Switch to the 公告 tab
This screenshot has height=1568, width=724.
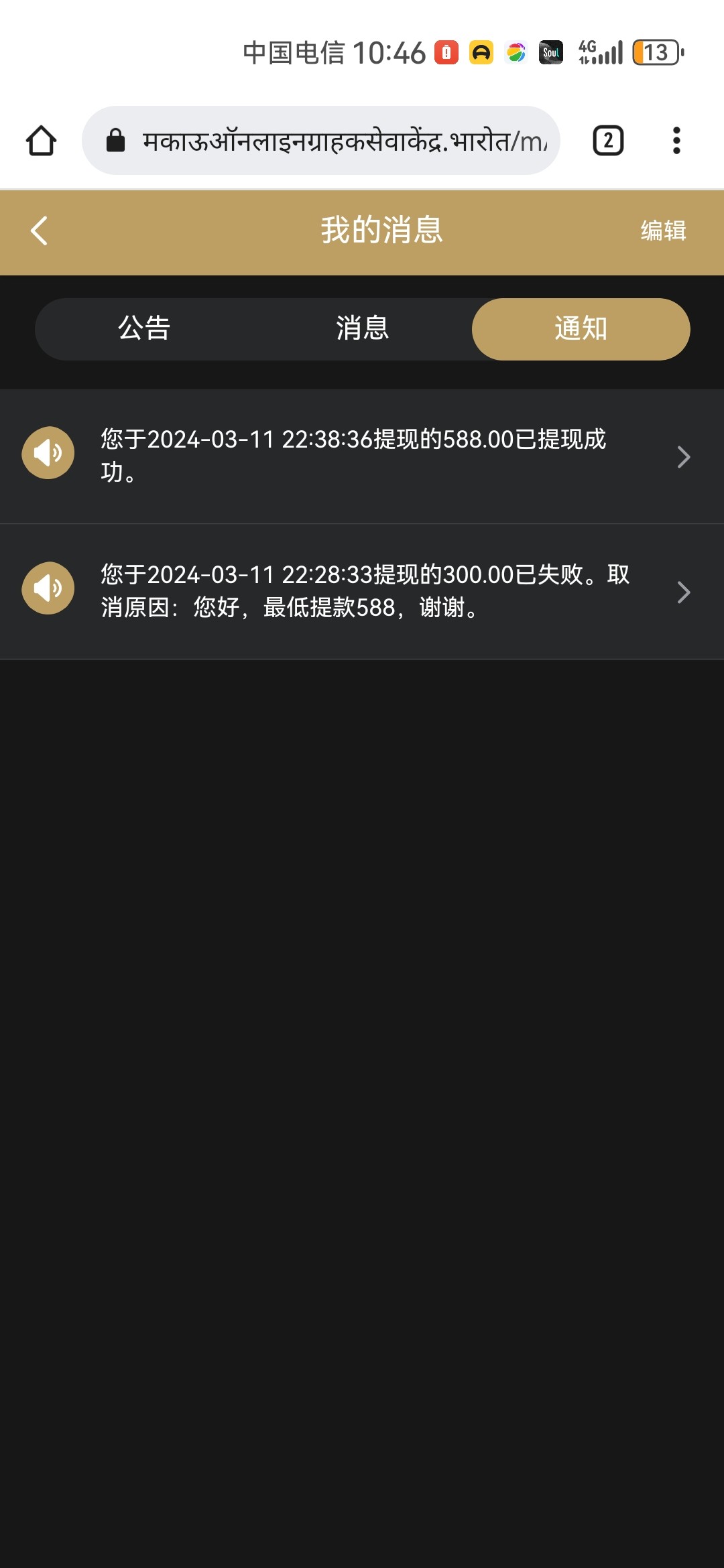144,329
